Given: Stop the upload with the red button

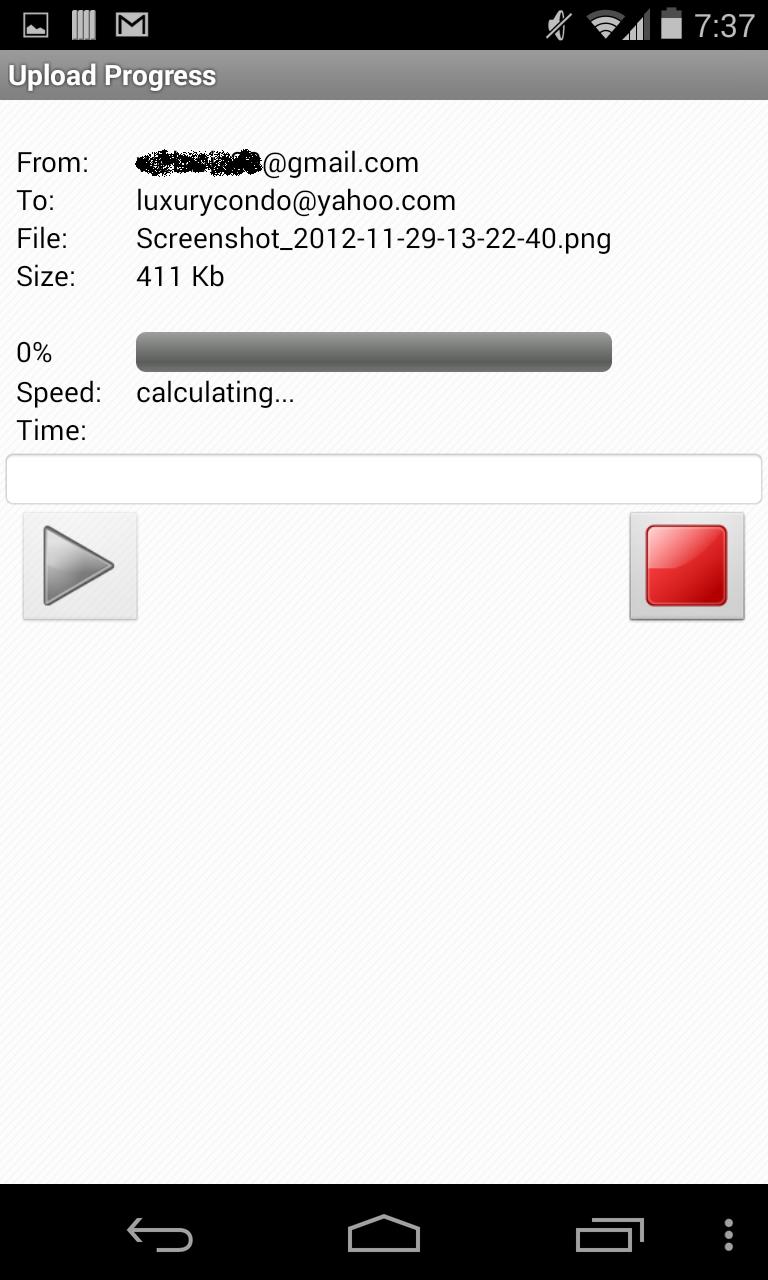Looking at the screenshot, I should [687, 566].
